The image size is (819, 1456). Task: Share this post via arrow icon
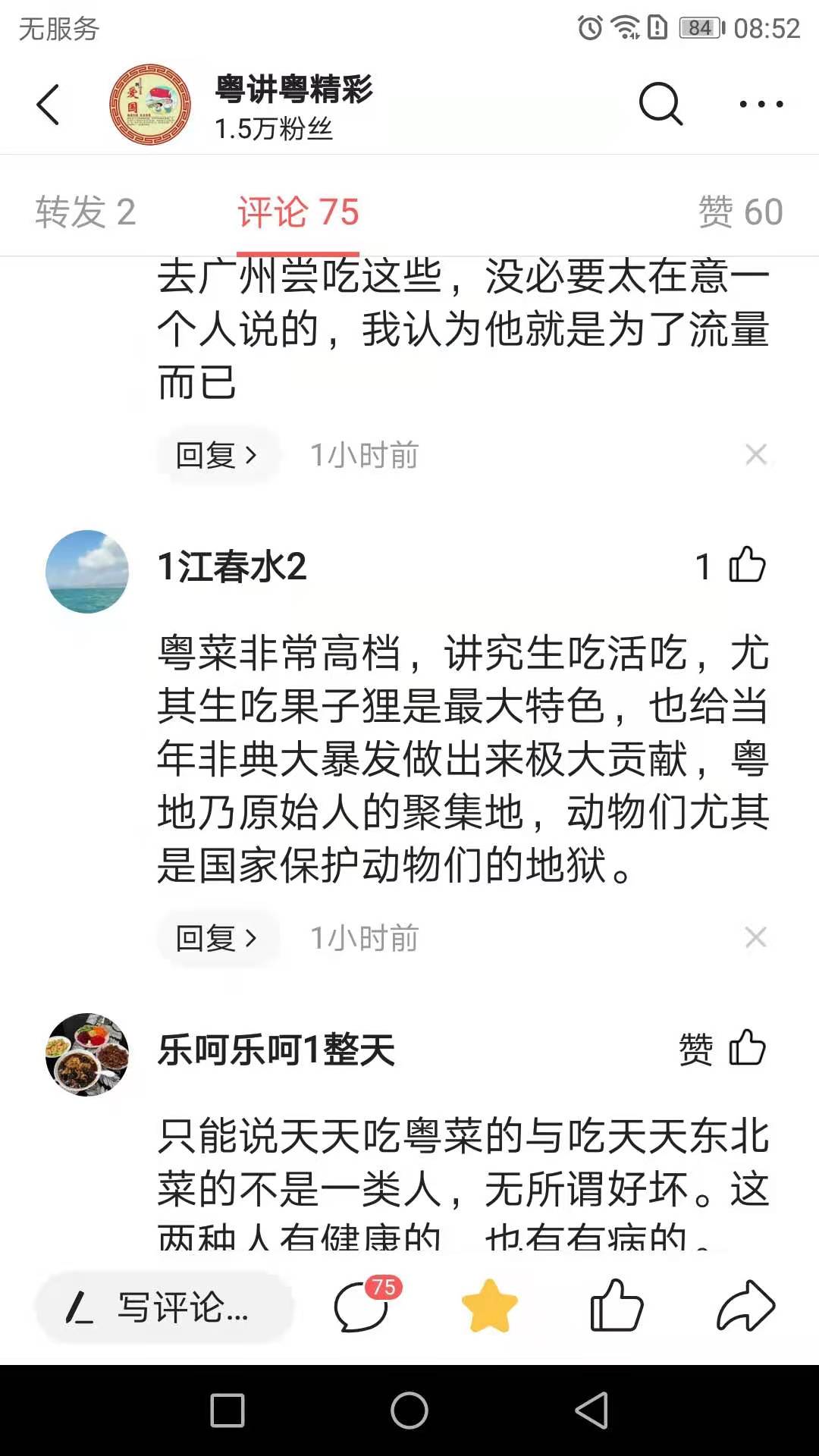click(745, 1305)
